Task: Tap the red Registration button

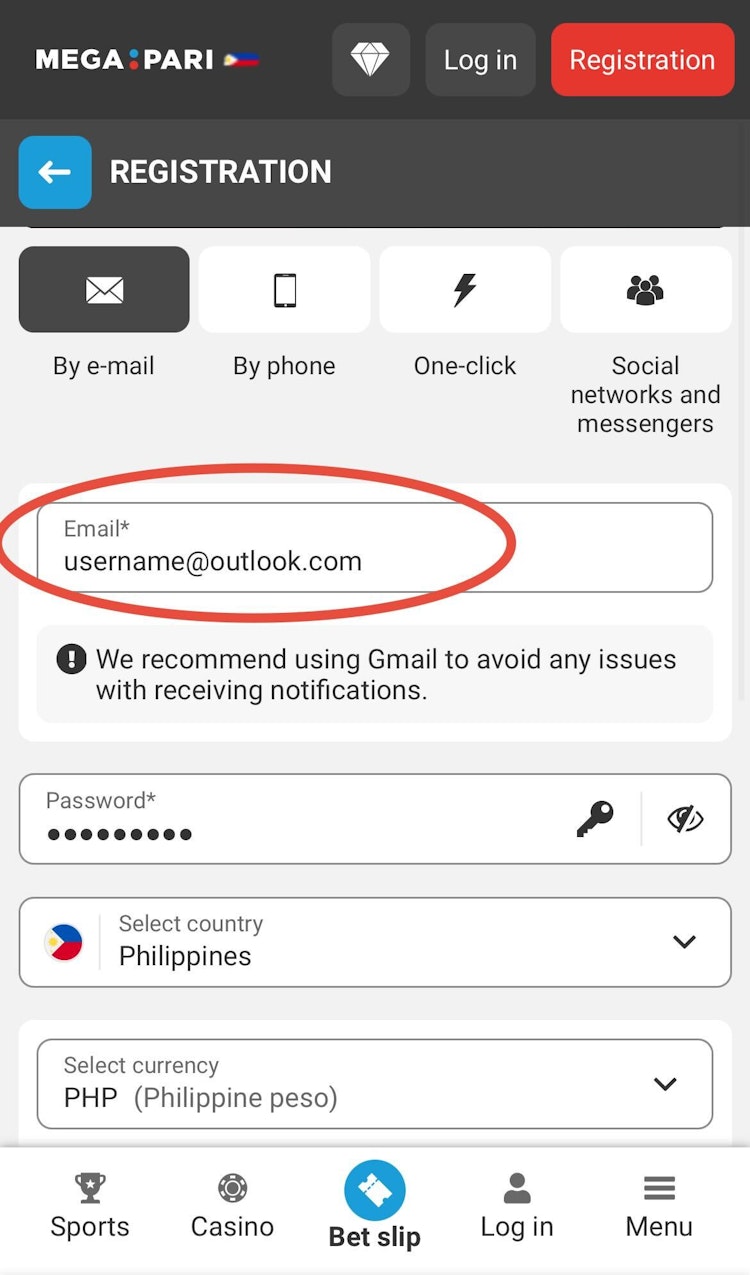Action: (x=642, y=60)
